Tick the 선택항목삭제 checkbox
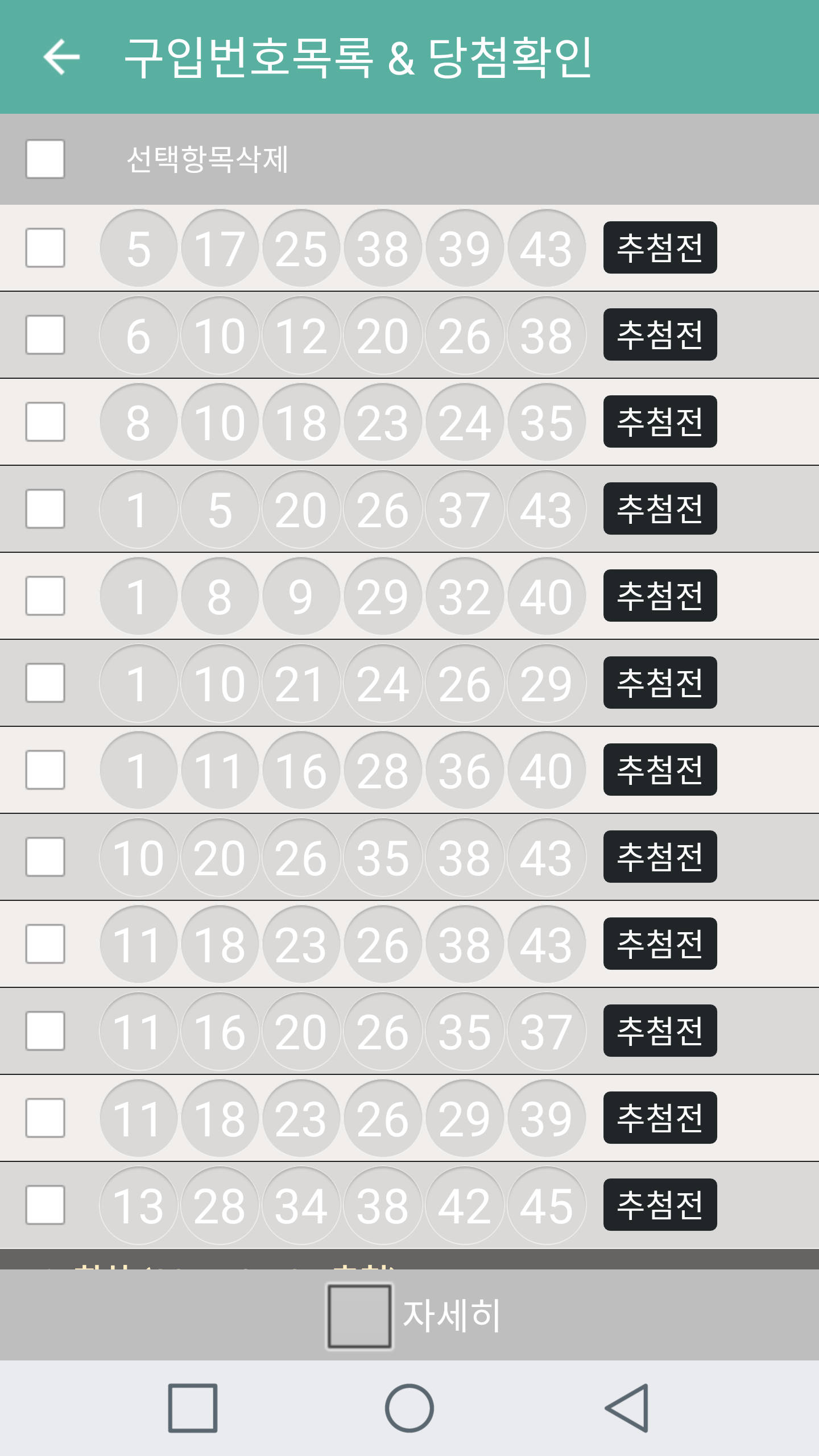Screen dimensions: 819x1456 pos(45,159)
